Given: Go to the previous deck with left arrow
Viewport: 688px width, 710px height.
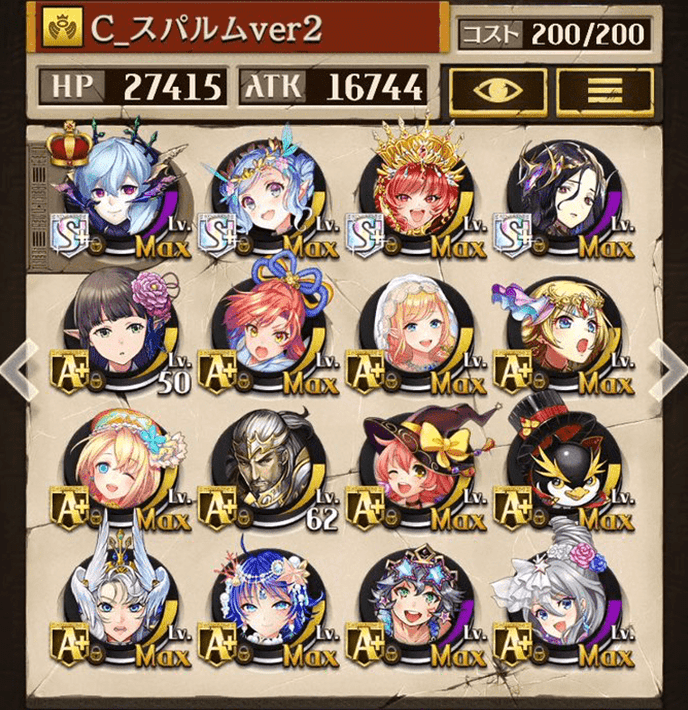Looking at the screenshot, I should [16, 370].
